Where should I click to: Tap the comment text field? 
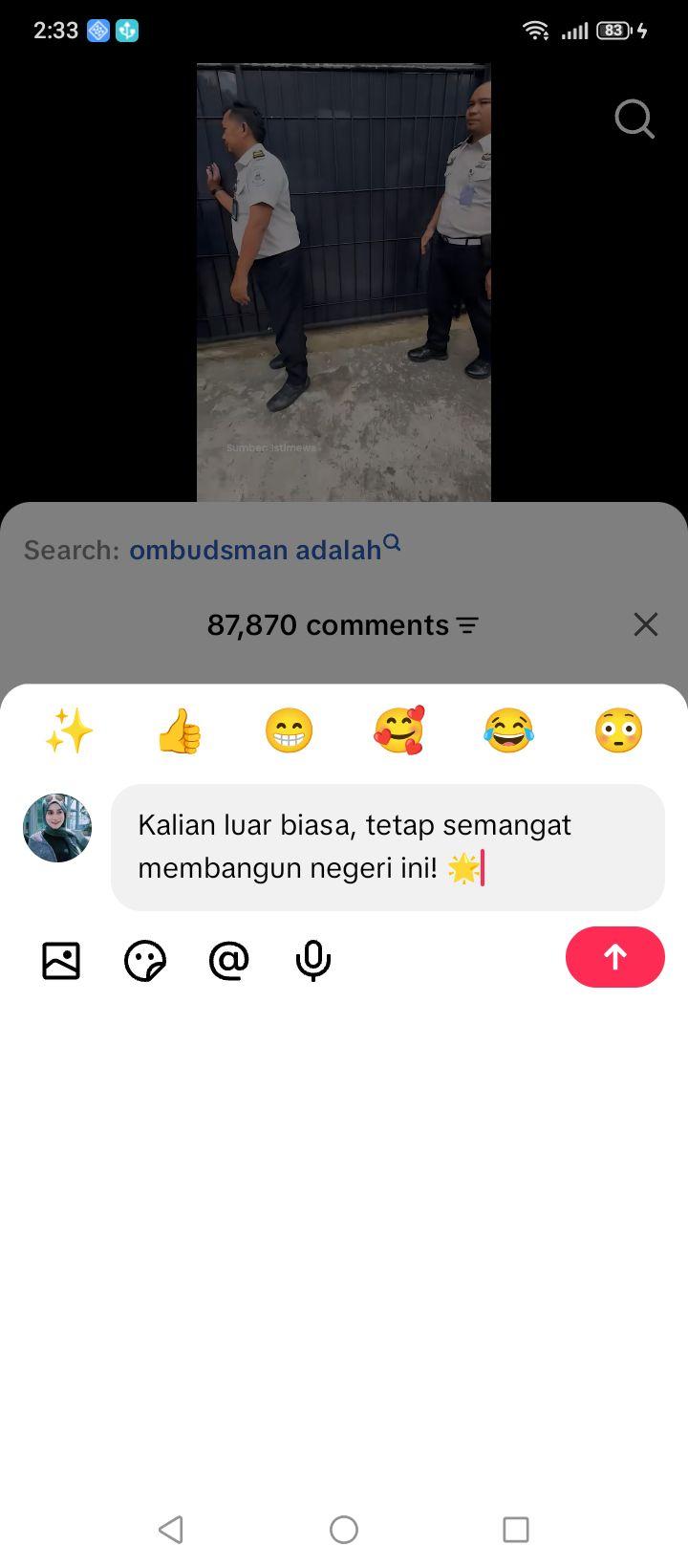(x=388, y=847)
